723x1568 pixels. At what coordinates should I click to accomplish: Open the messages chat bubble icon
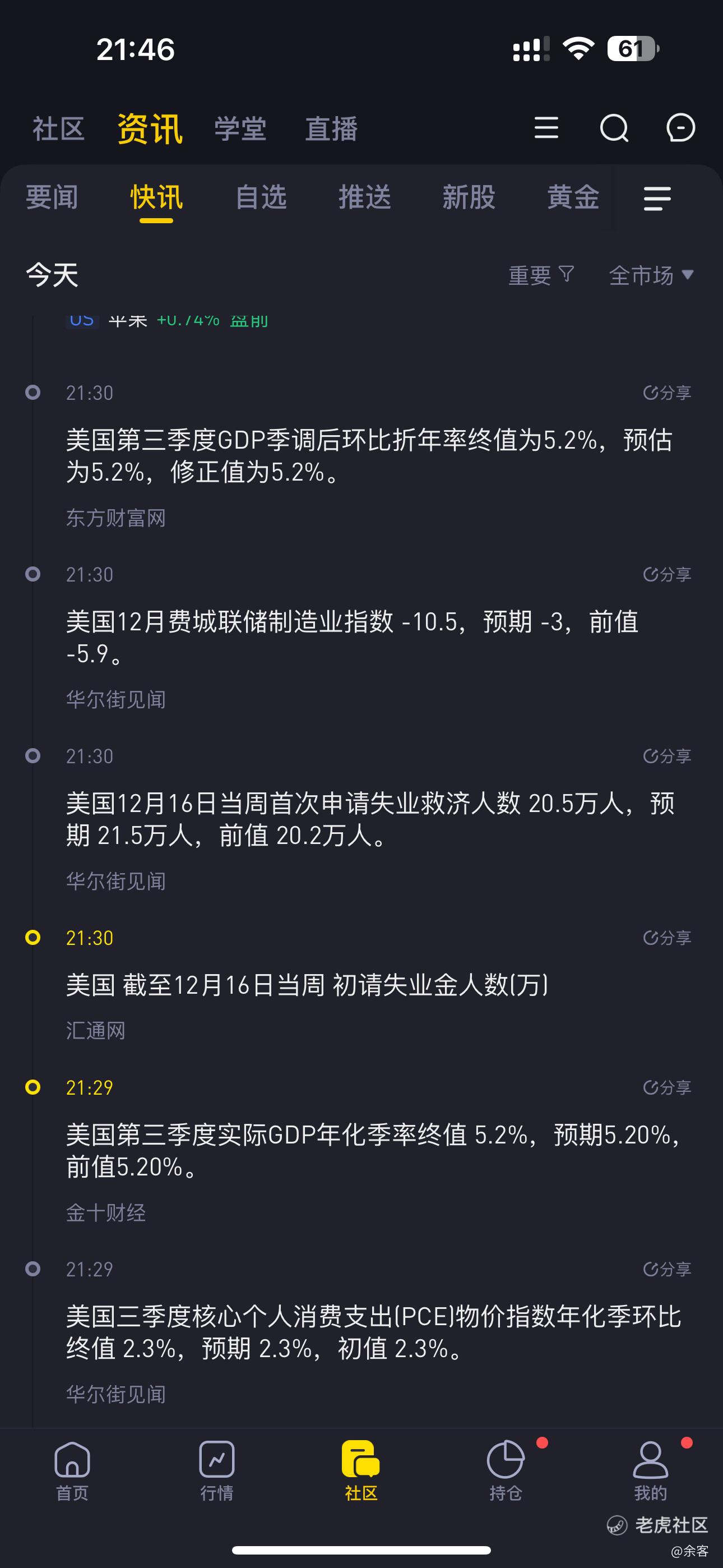click(680, 128)
